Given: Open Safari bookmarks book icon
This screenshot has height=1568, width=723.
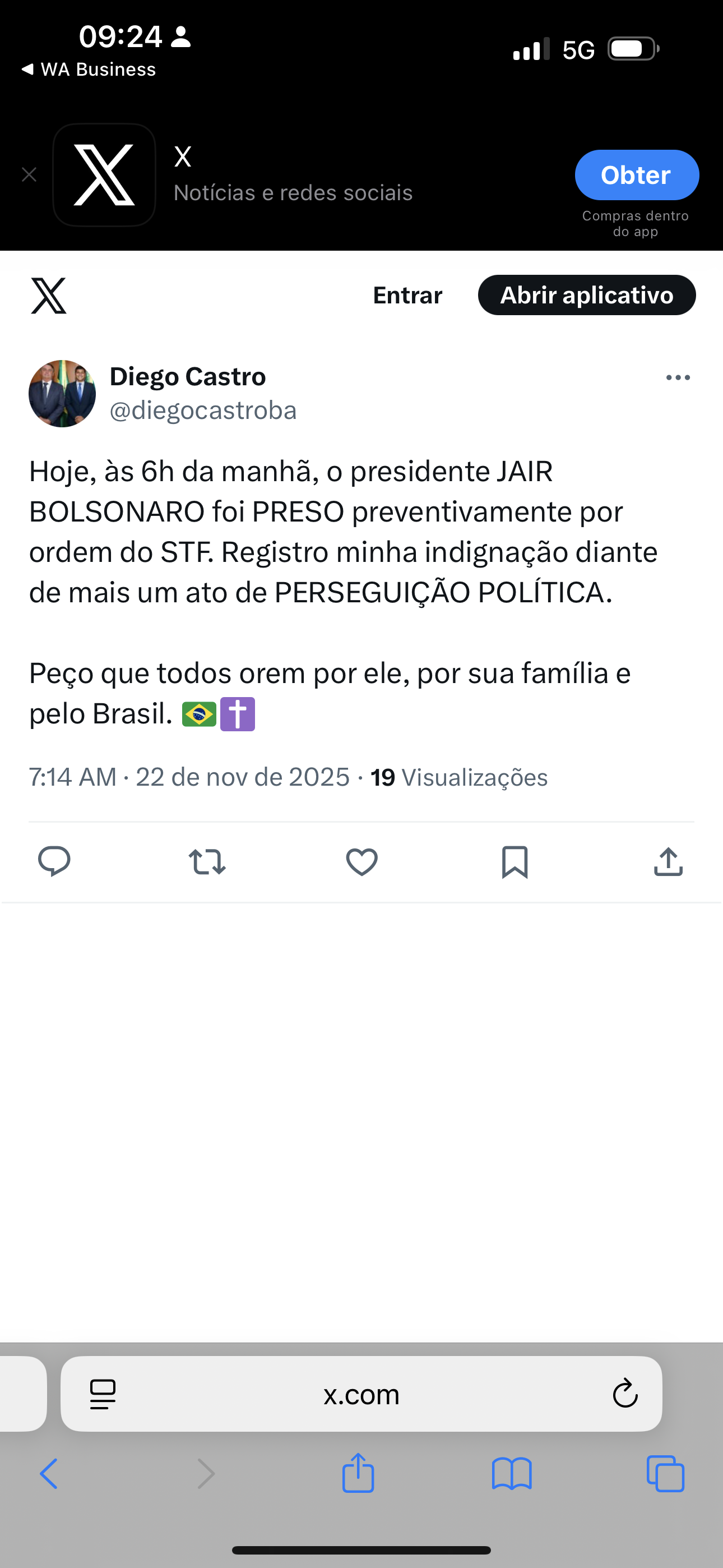Looking at the screenshot, I should 512,1474.
